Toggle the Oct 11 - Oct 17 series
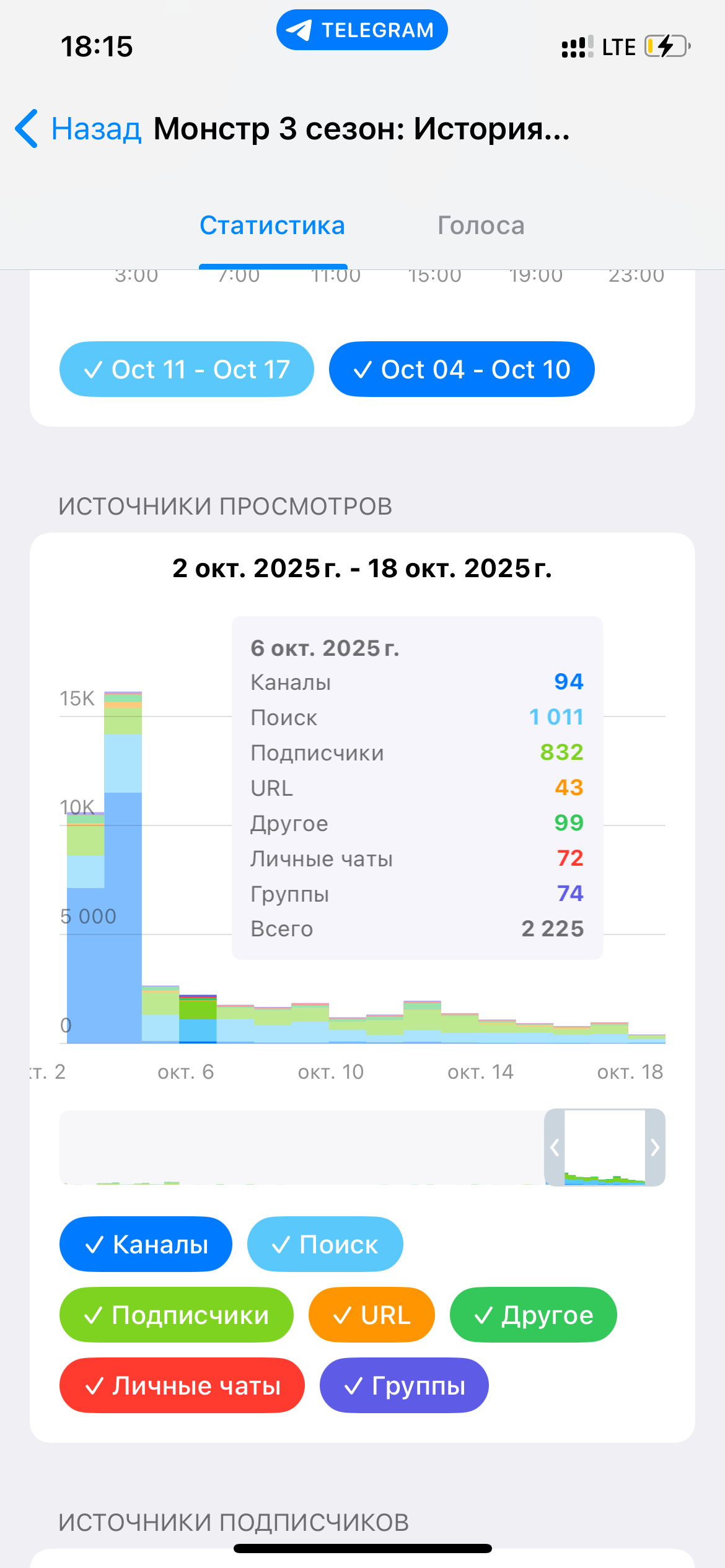This screenshot has height=1568, width=725. (x=187, y=369)
